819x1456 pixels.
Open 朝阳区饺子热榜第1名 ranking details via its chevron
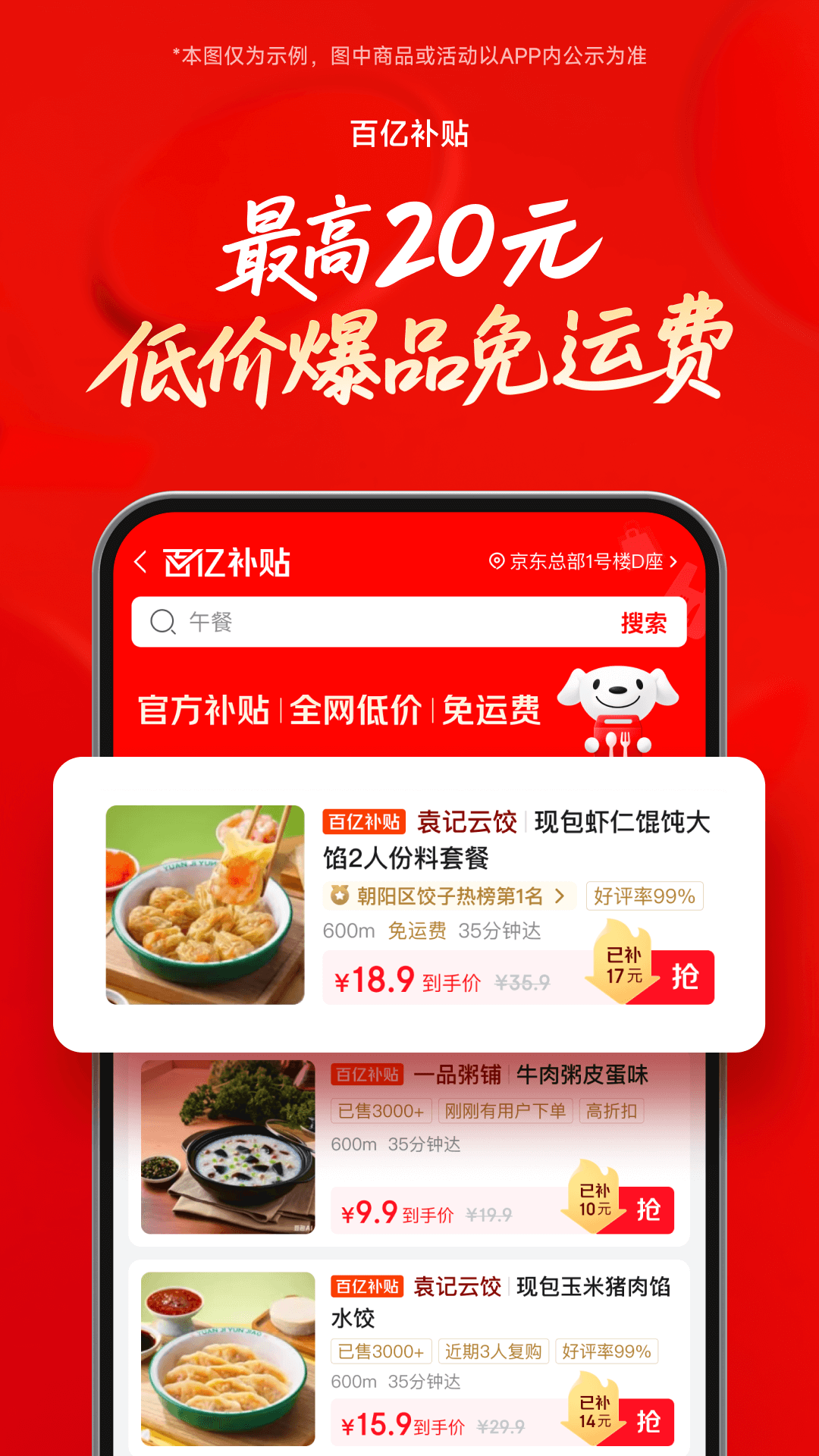(562, 896)
